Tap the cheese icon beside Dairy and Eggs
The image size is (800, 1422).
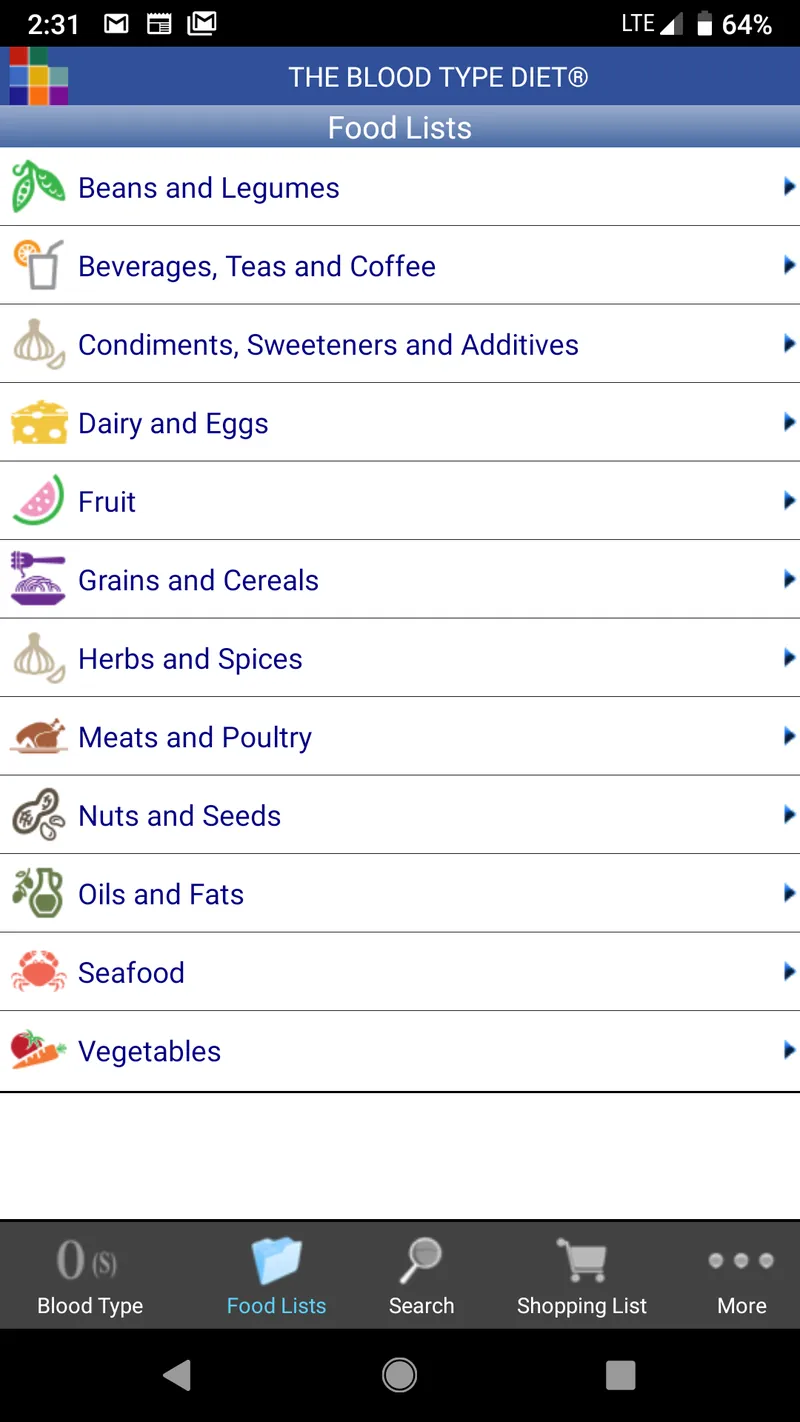[38, 422]
